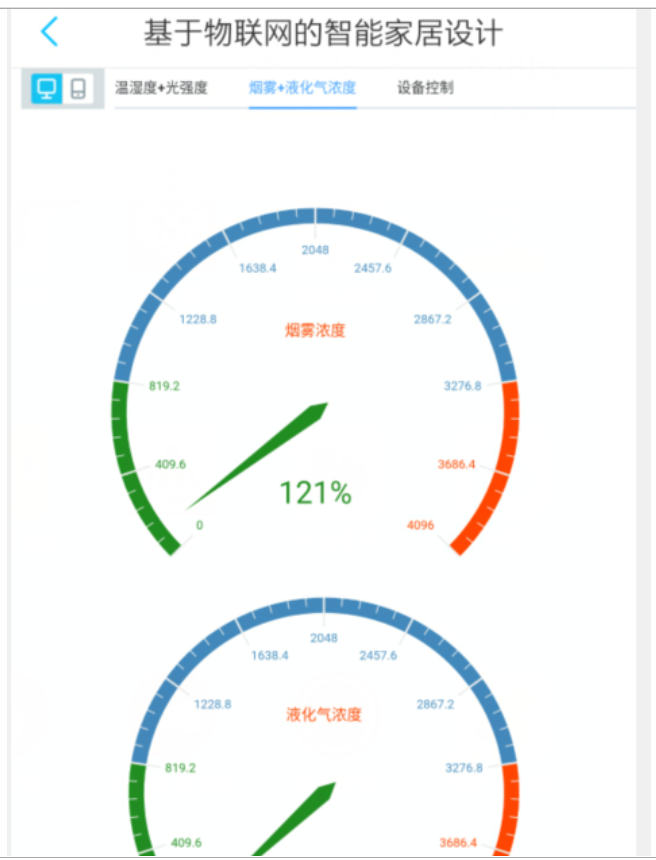Image resolution: width=656 pixels, height=860 pixels.
Task: Go back using the top-left arrow
Action: coord(49,32)
